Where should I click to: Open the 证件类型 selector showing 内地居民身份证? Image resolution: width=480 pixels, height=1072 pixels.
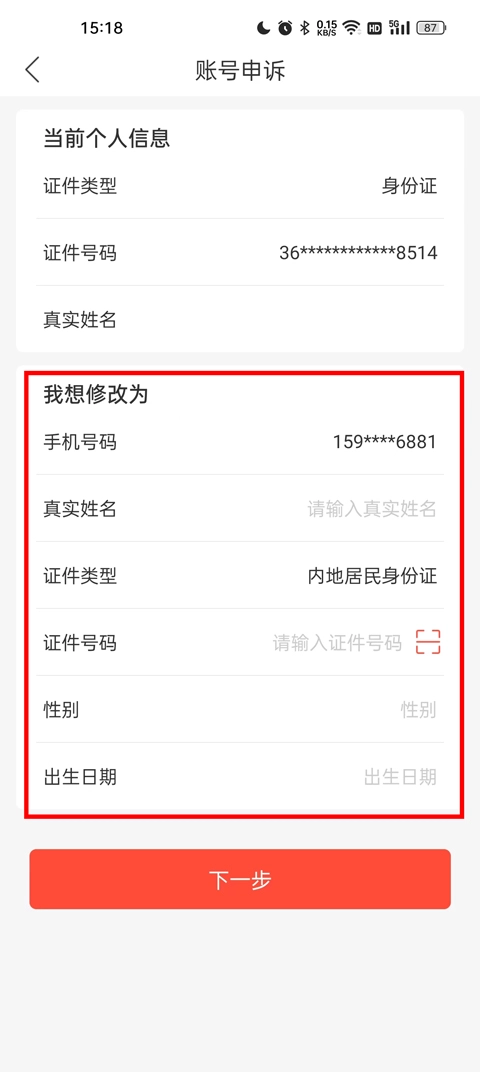point(240,576)
